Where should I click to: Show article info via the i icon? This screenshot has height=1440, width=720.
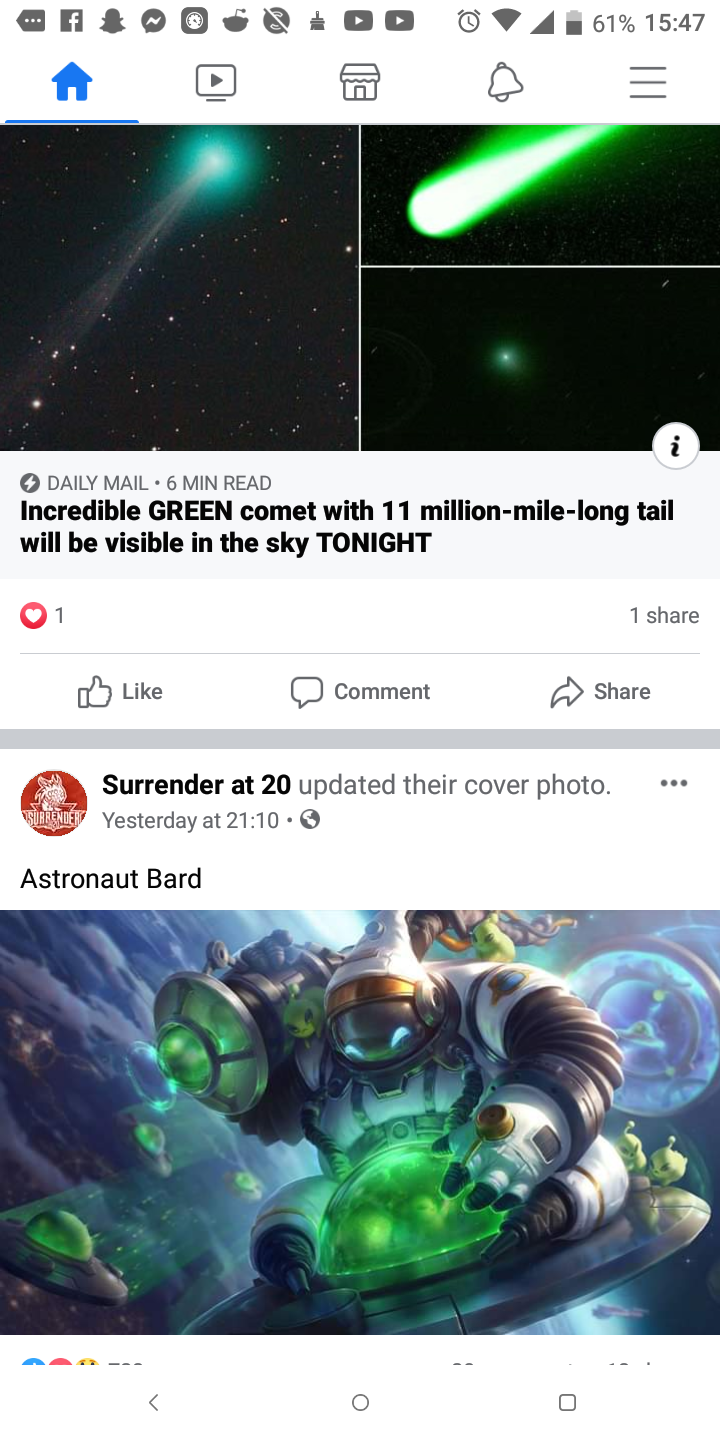(x=676, y=446)
